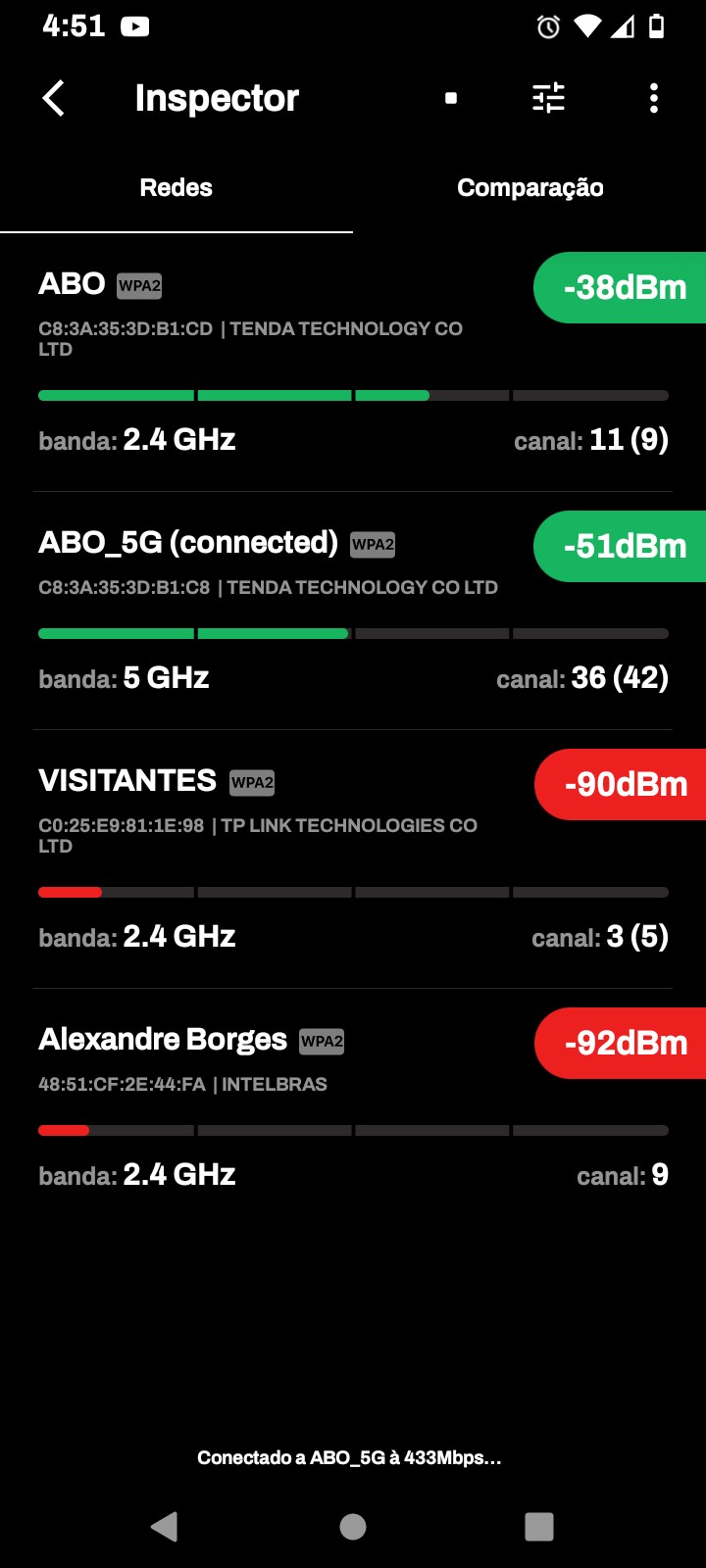Go back using the app bar arrow
The height and width of the screenshot is (1568, 706).
pos(54,98)
